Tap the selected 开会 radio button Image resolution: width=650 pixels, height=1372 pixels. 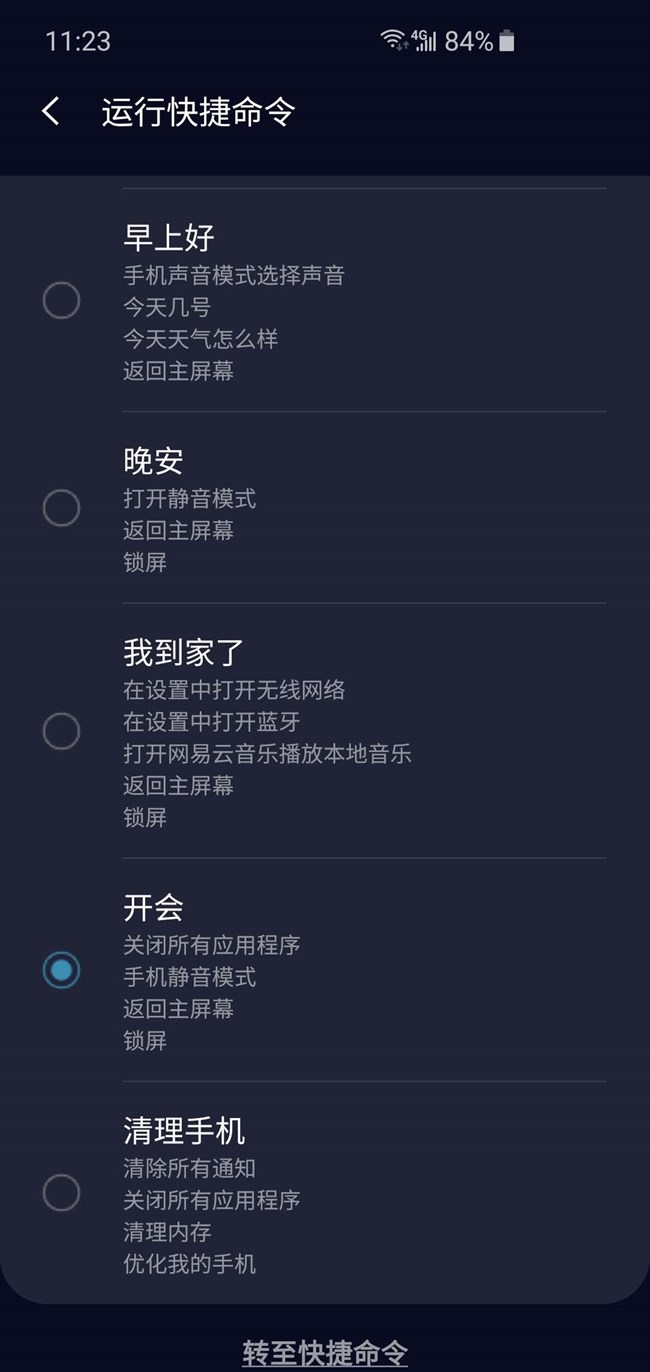61,970
